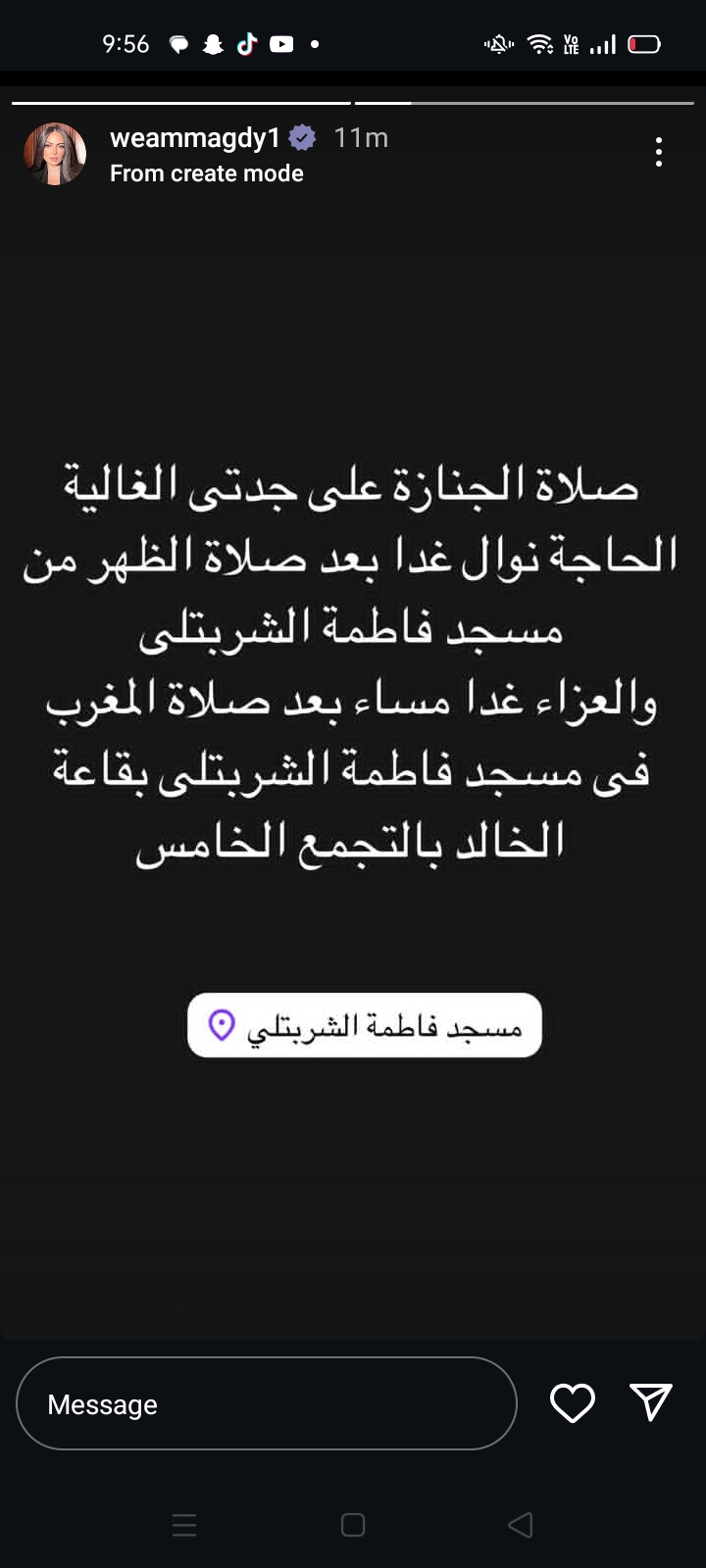Go back with the system back button
The height and width of the screenshot is (1568, 706).
tap(521, 1525)
